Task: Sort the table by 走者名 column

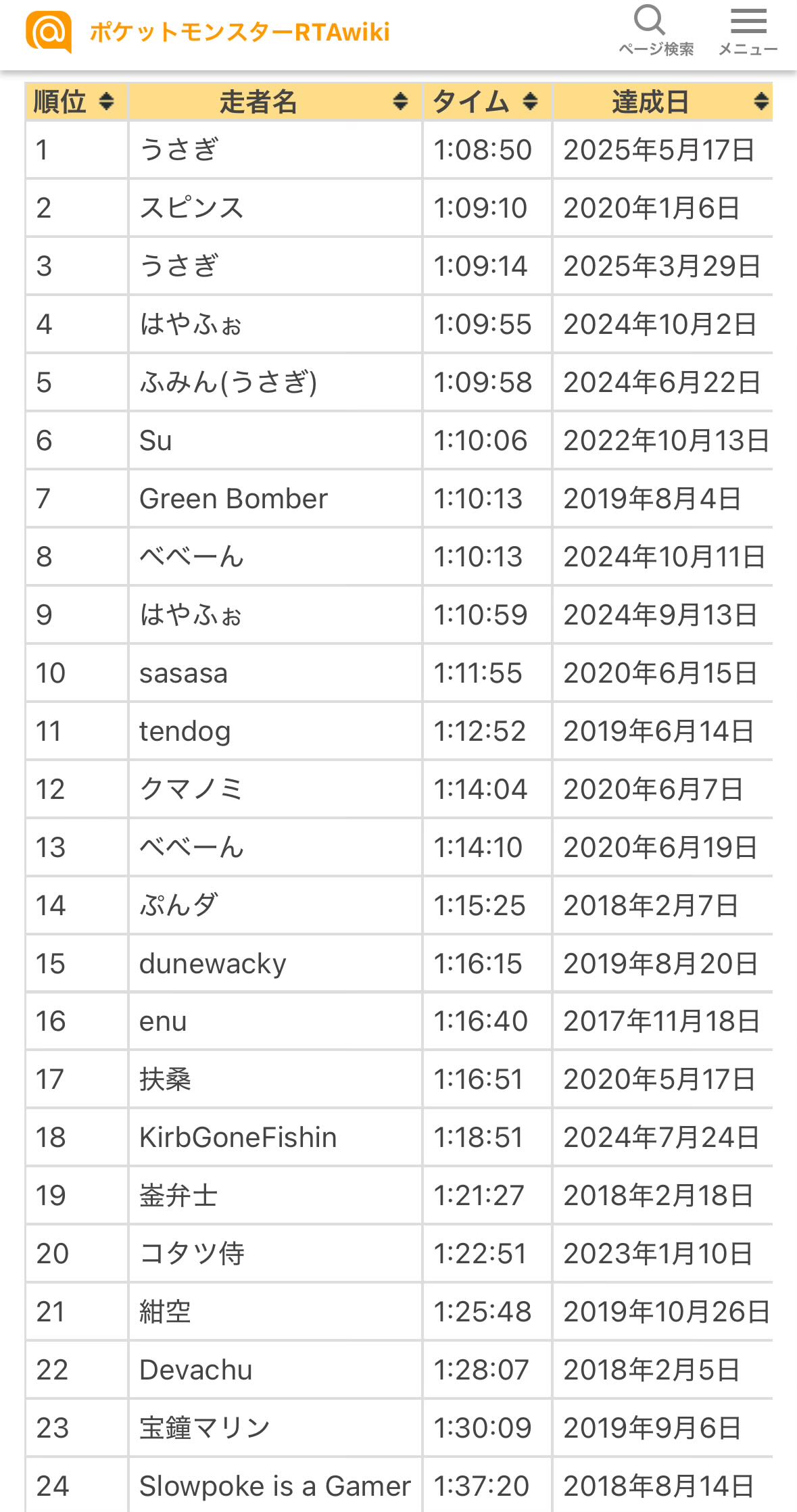Action: [275, 102]
